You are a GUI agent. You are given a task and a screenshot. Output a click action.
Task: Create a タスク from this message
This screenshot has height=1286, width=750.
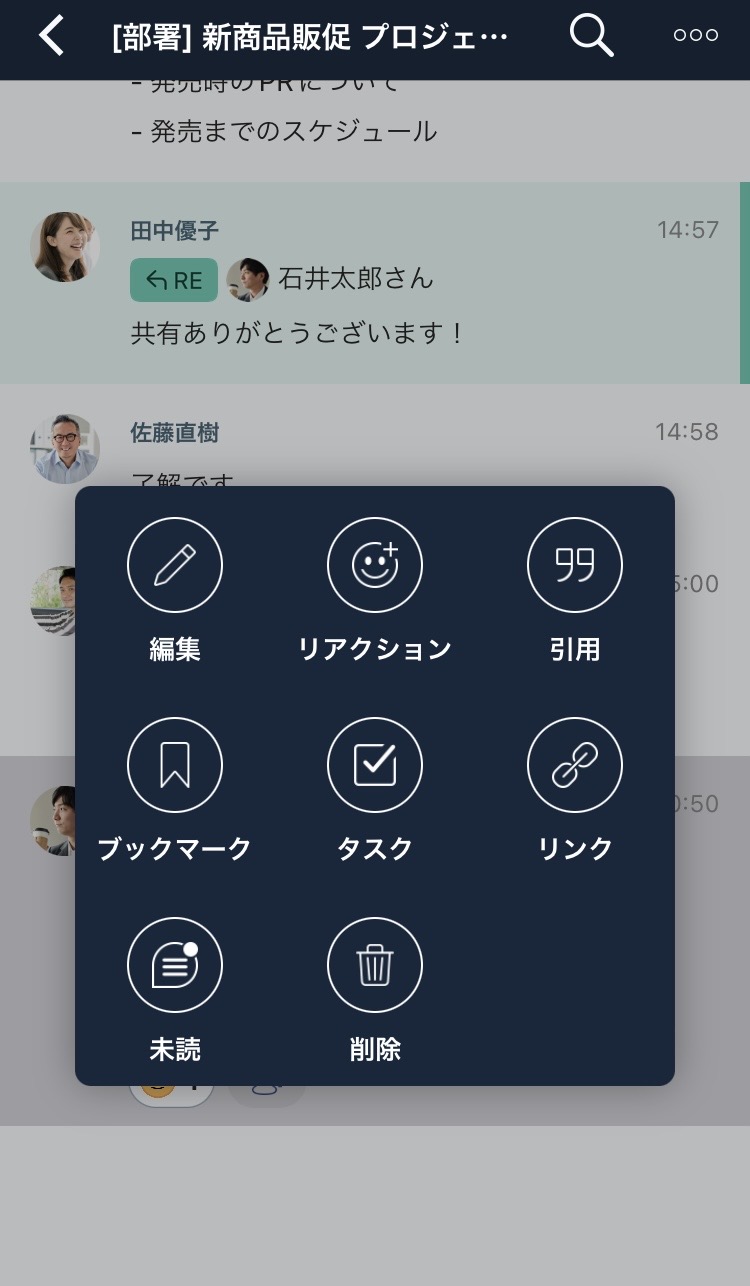click(x=375, y=765)
